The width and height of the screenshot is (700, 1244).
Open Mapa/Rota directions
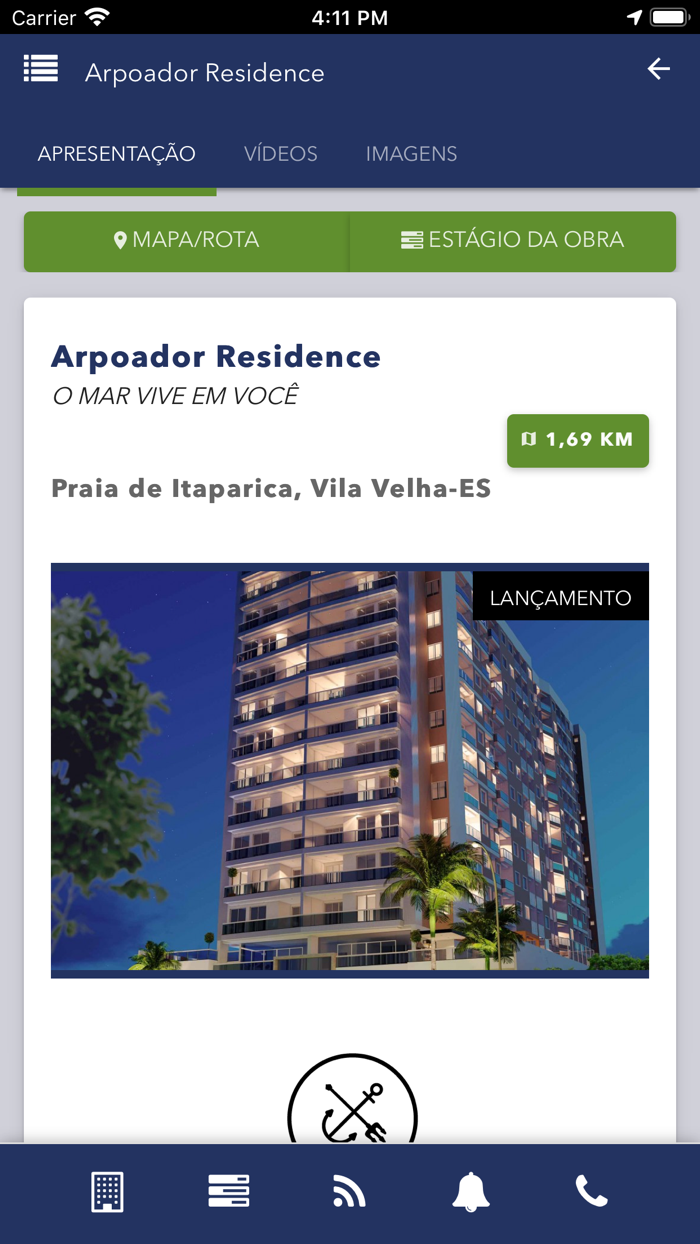click(x=187, y=241)
